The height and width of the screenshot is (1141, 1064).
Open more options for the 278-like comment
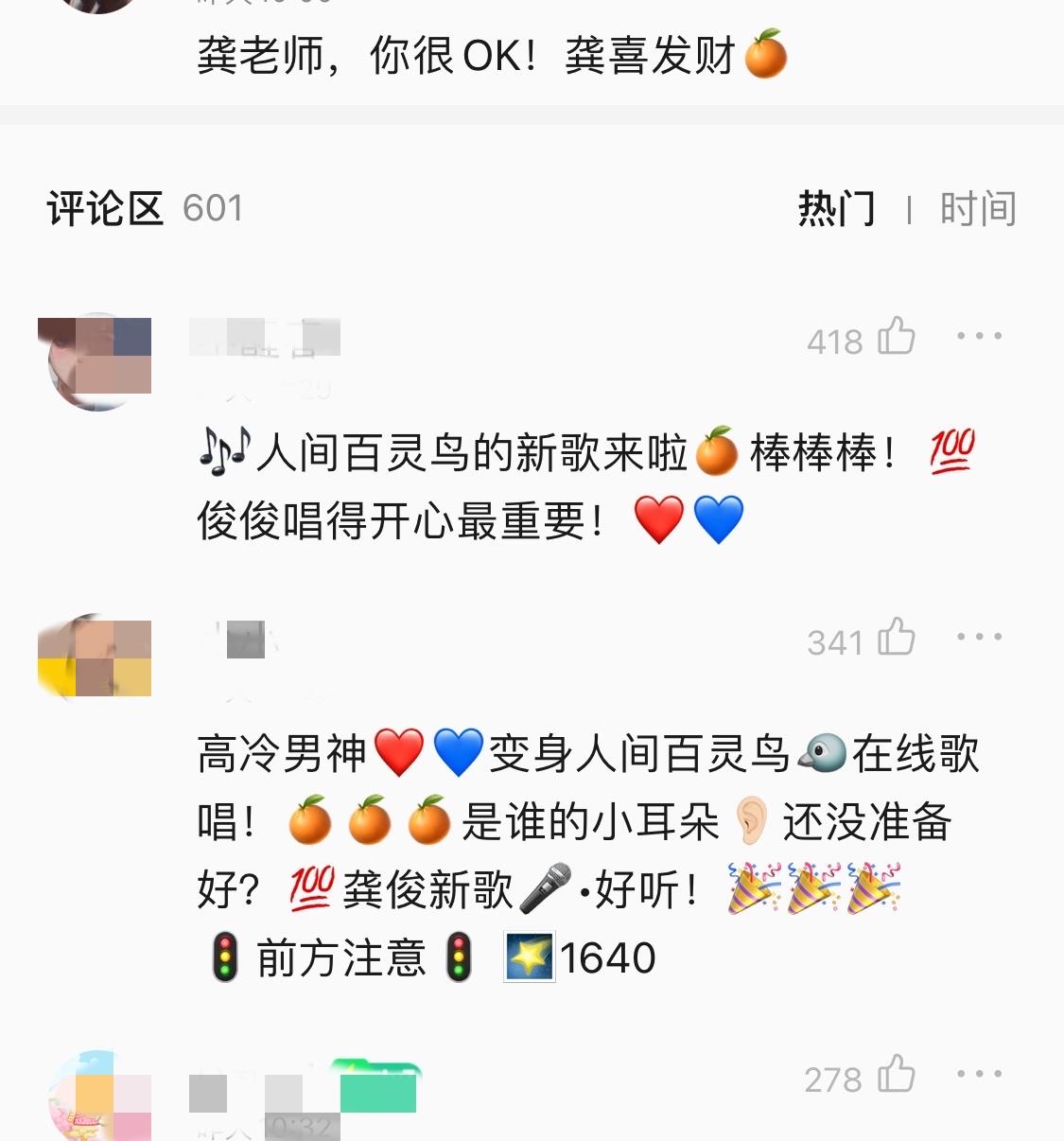coord(980,1074)
